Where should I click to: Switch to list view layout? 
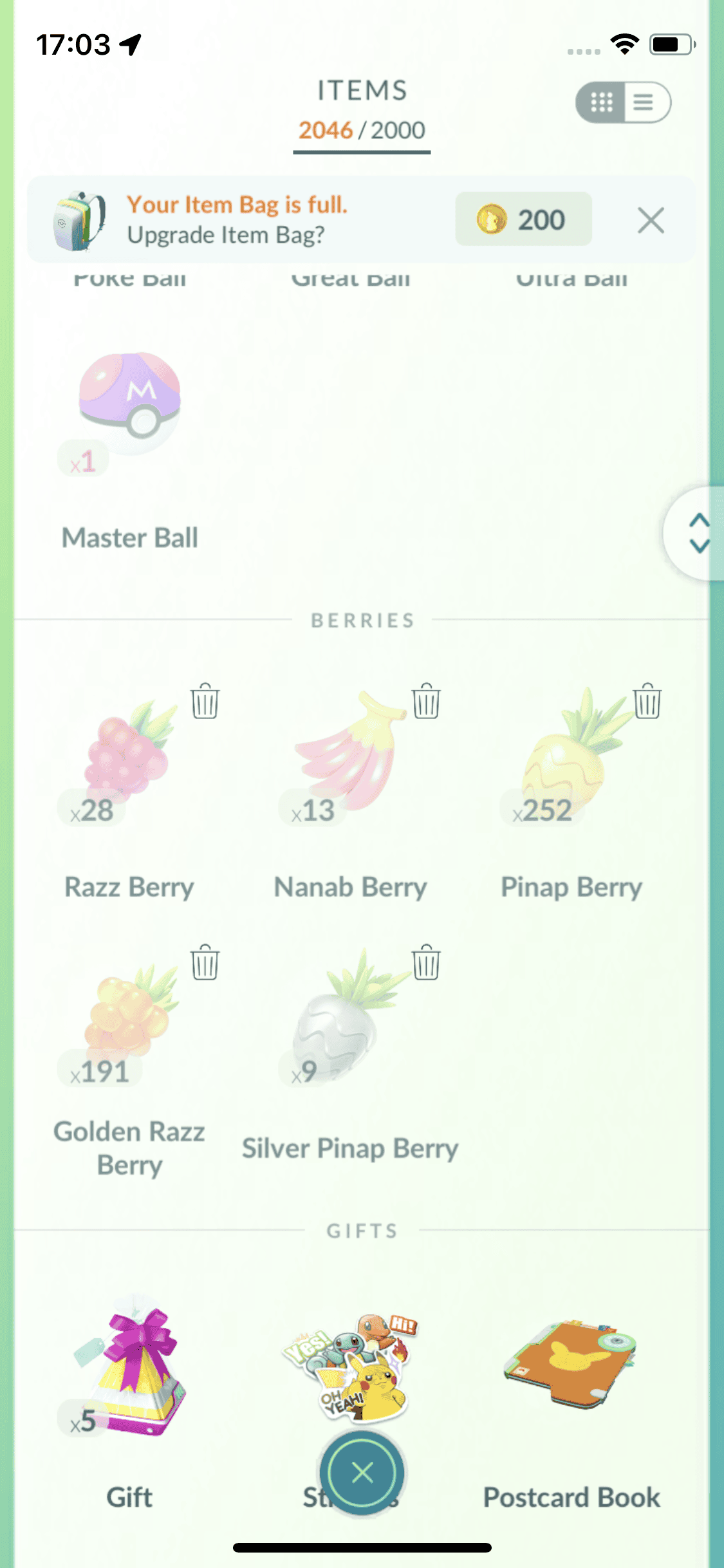tap(644, 102)
